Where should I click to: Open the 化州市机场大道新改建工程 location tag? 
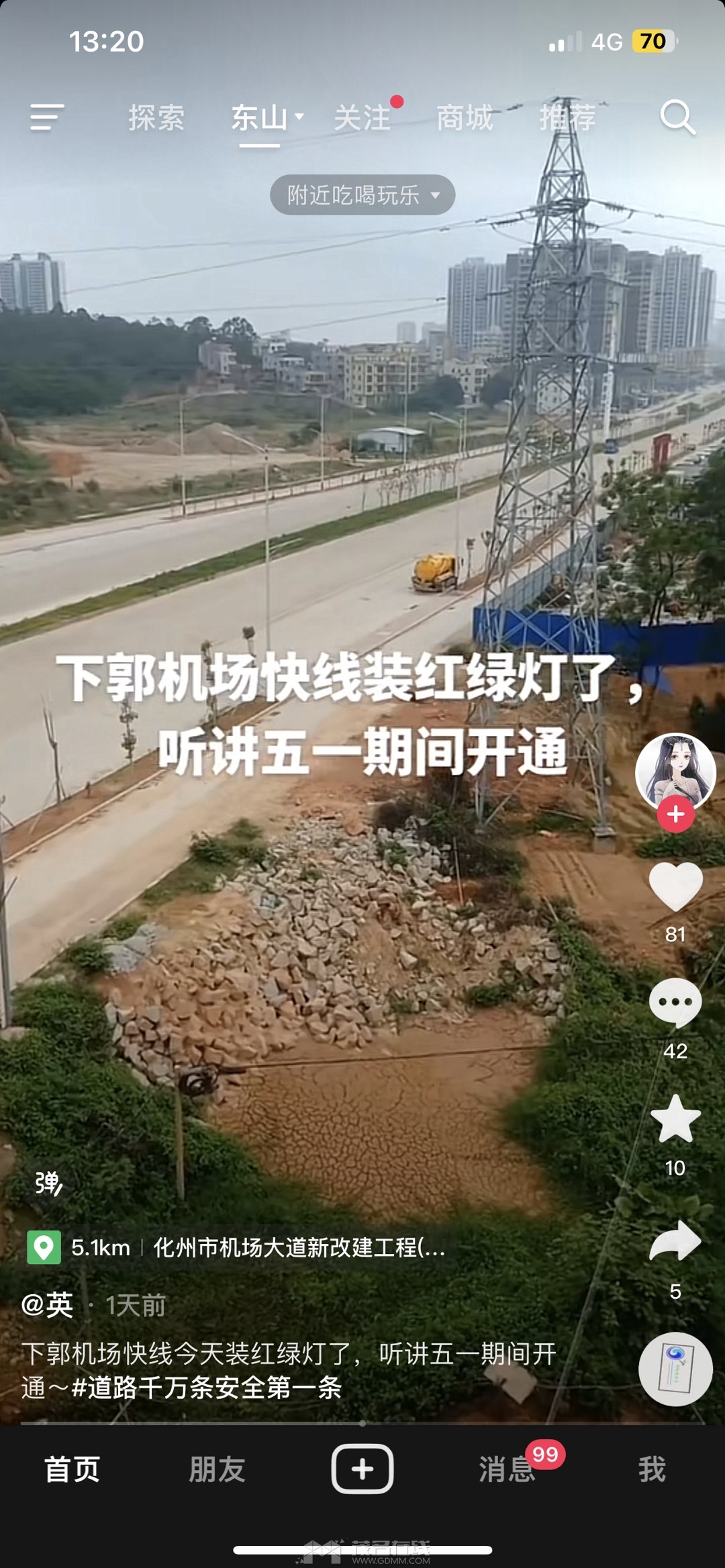click(x=299, y=1248)
